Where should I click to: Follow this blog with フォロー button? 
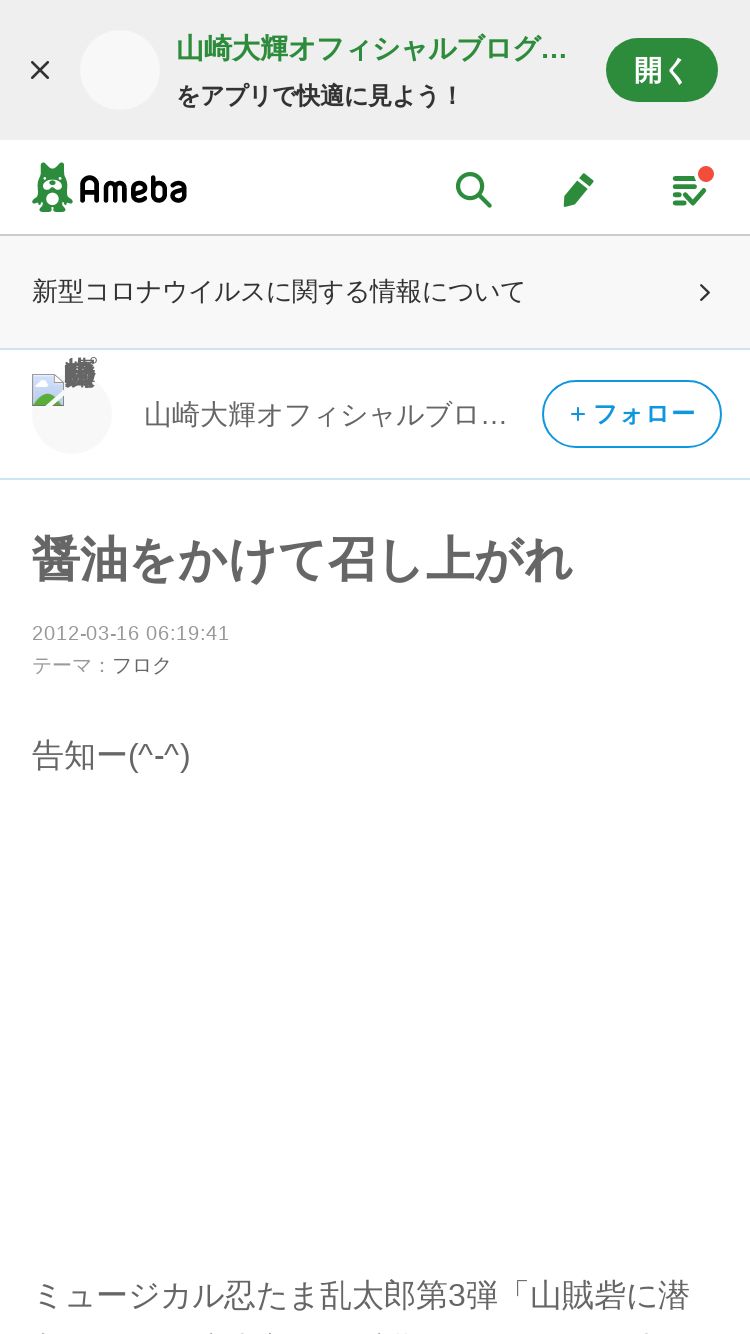[x=632, y=414]
